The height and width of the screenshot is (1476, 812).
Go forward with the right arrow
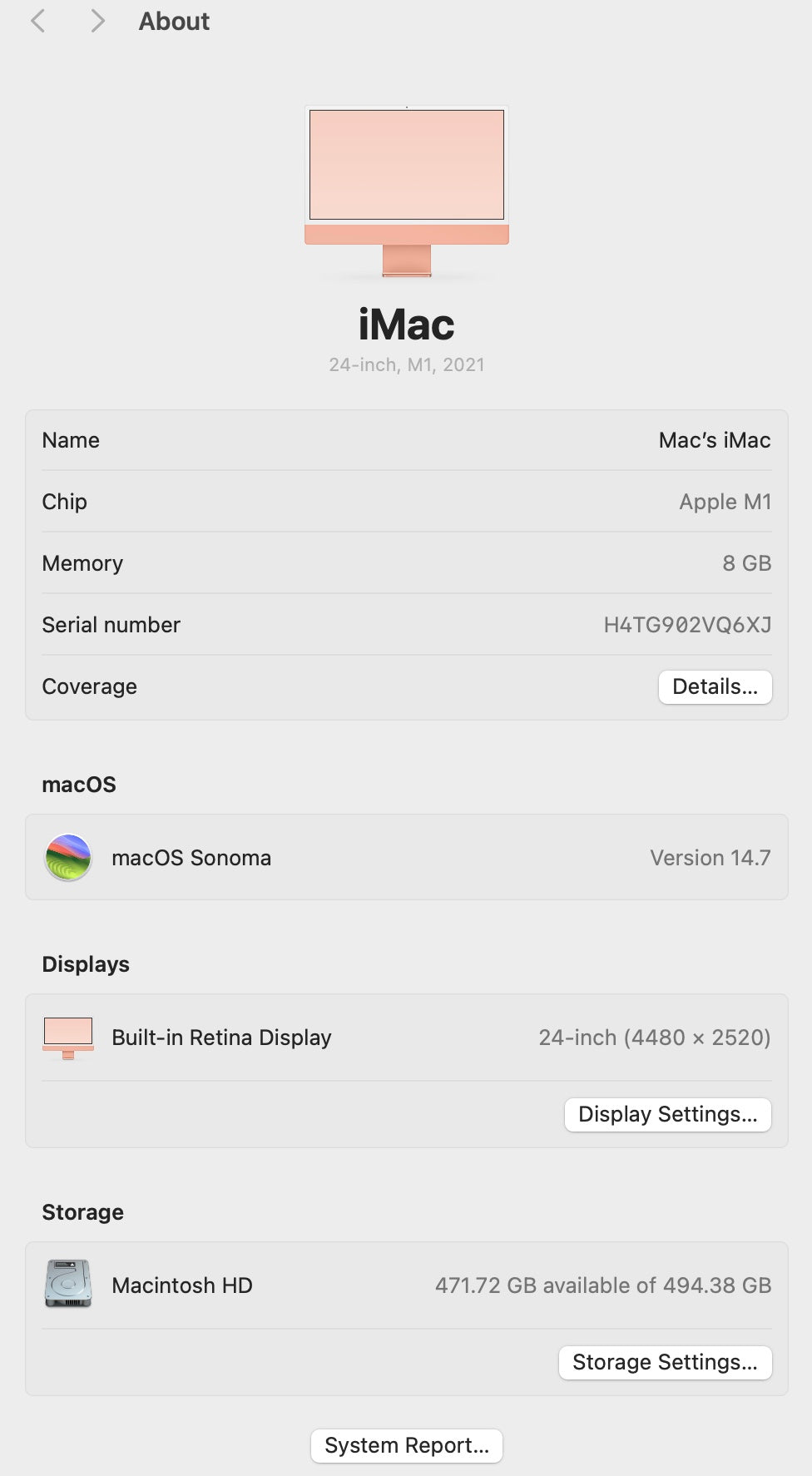click(97, 21)
